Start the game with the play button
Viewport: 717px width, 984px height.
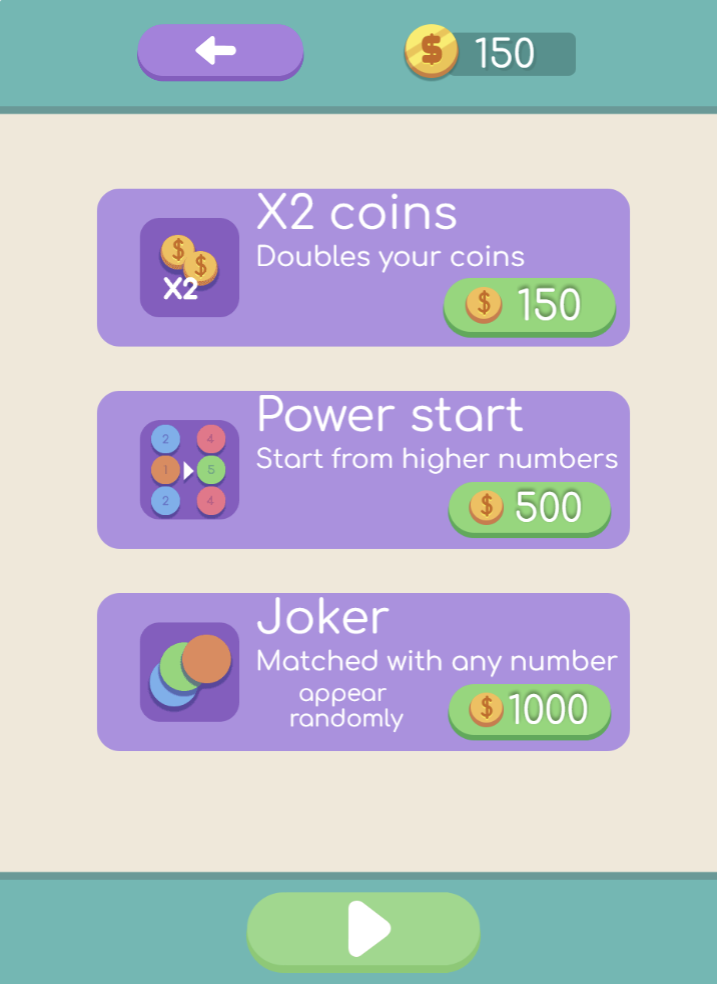363,930
